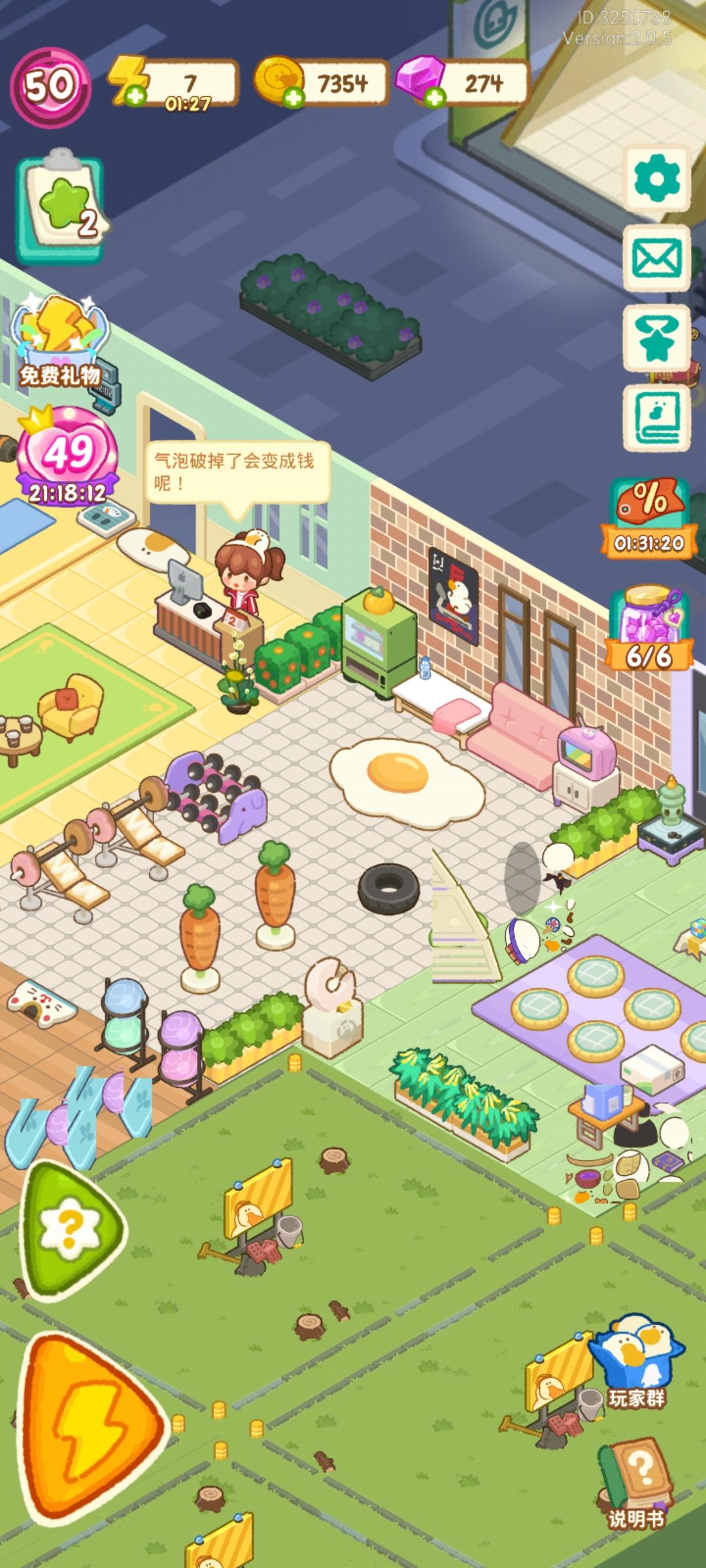Dismiss the speech bubble about bubbles becoming money

click(239, 470)
